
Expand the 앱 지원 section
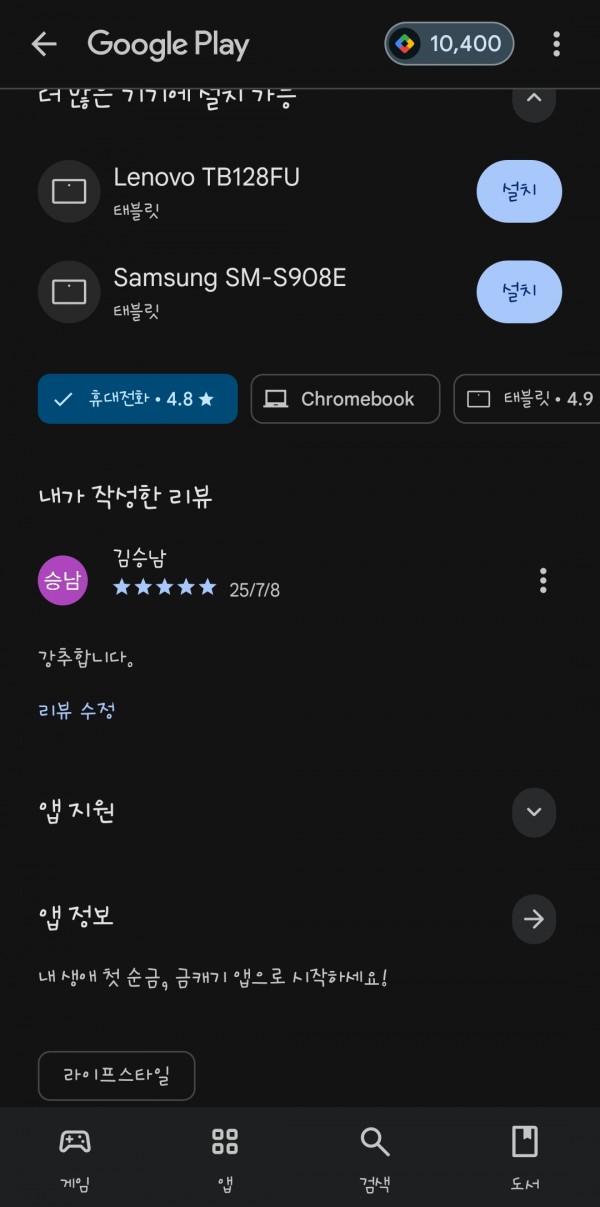[x=534, y=811]
